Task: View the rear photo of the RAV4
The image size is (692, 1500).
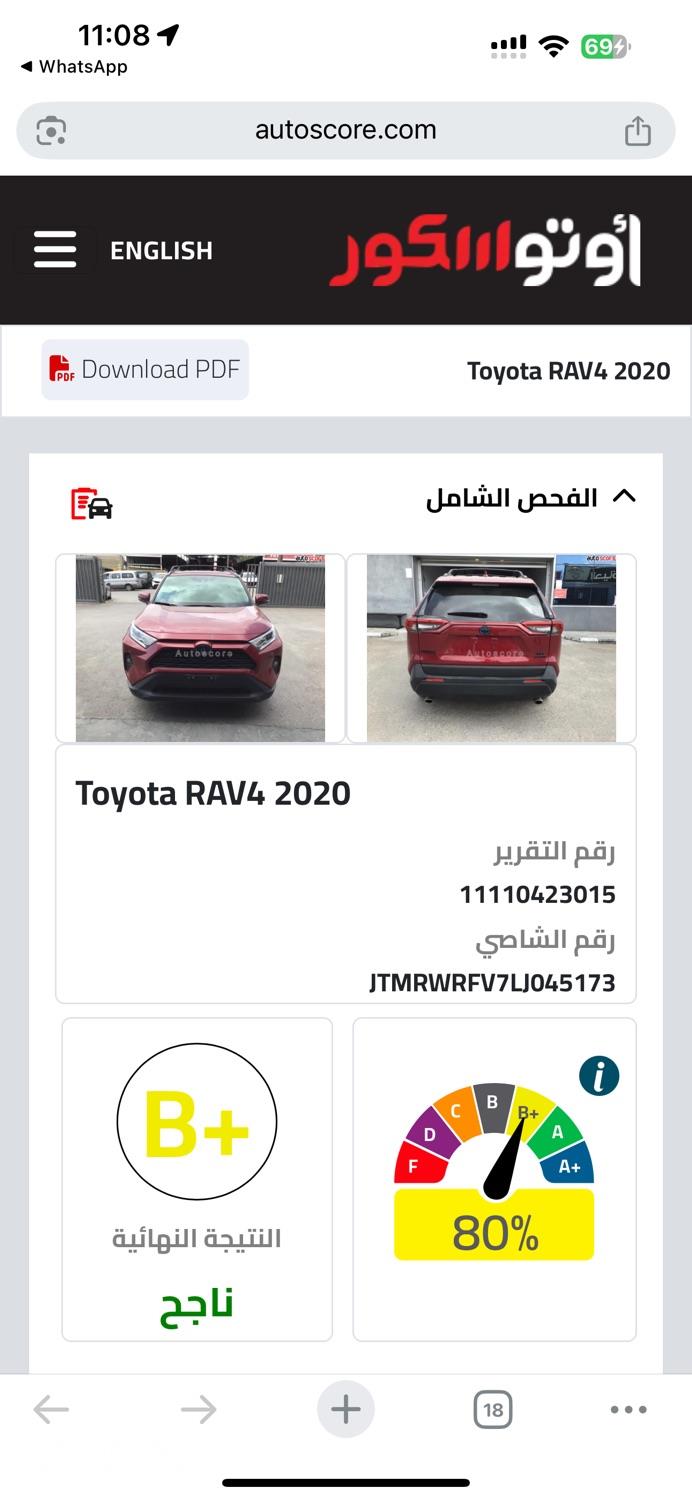Action: (491, 648)
